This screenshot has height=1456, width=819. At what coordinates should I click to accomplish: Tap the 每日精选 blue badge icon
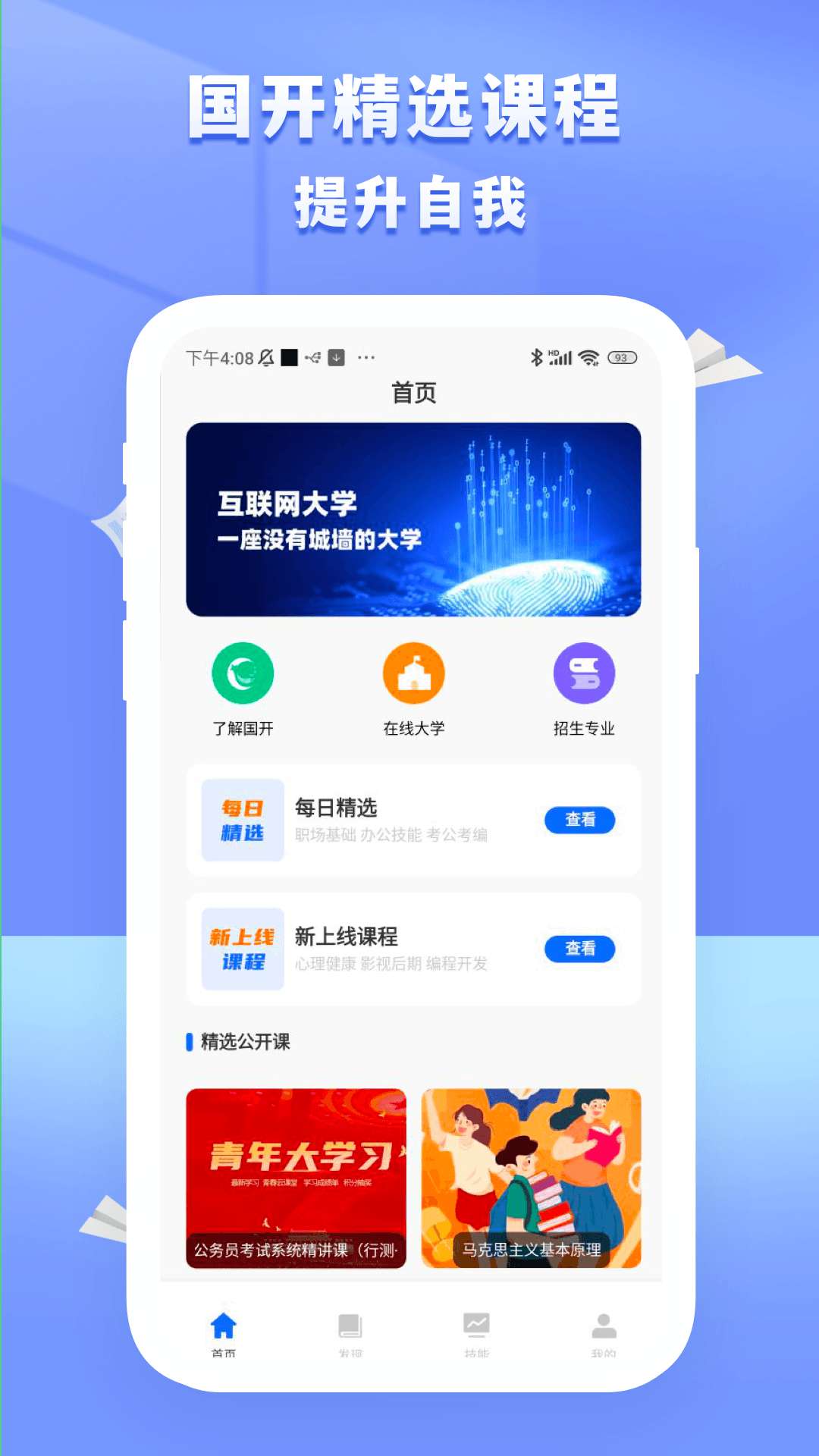pos(241,821)
